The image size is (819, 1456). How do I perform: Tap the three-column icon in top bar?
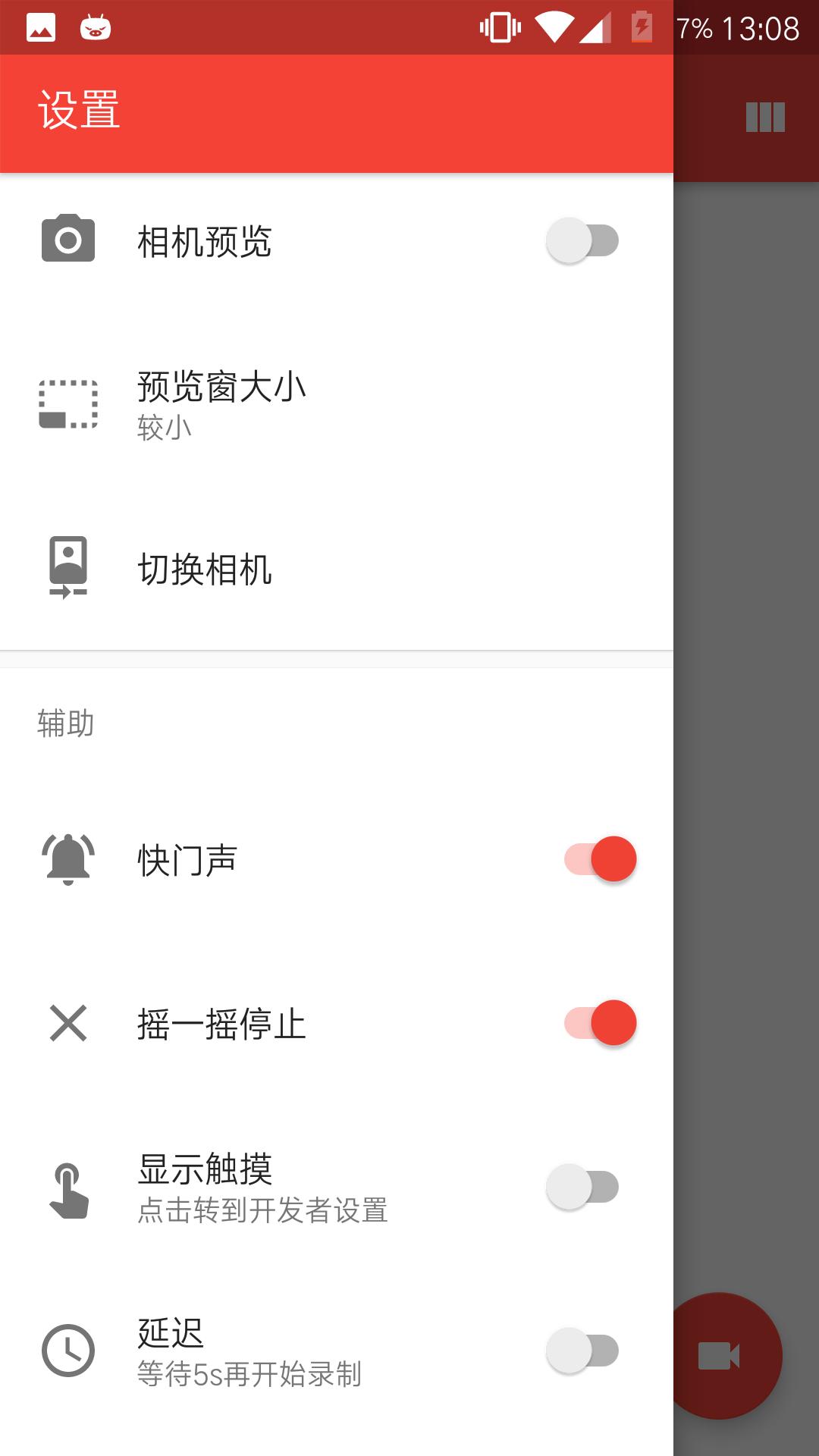click(x=765, y=118)
